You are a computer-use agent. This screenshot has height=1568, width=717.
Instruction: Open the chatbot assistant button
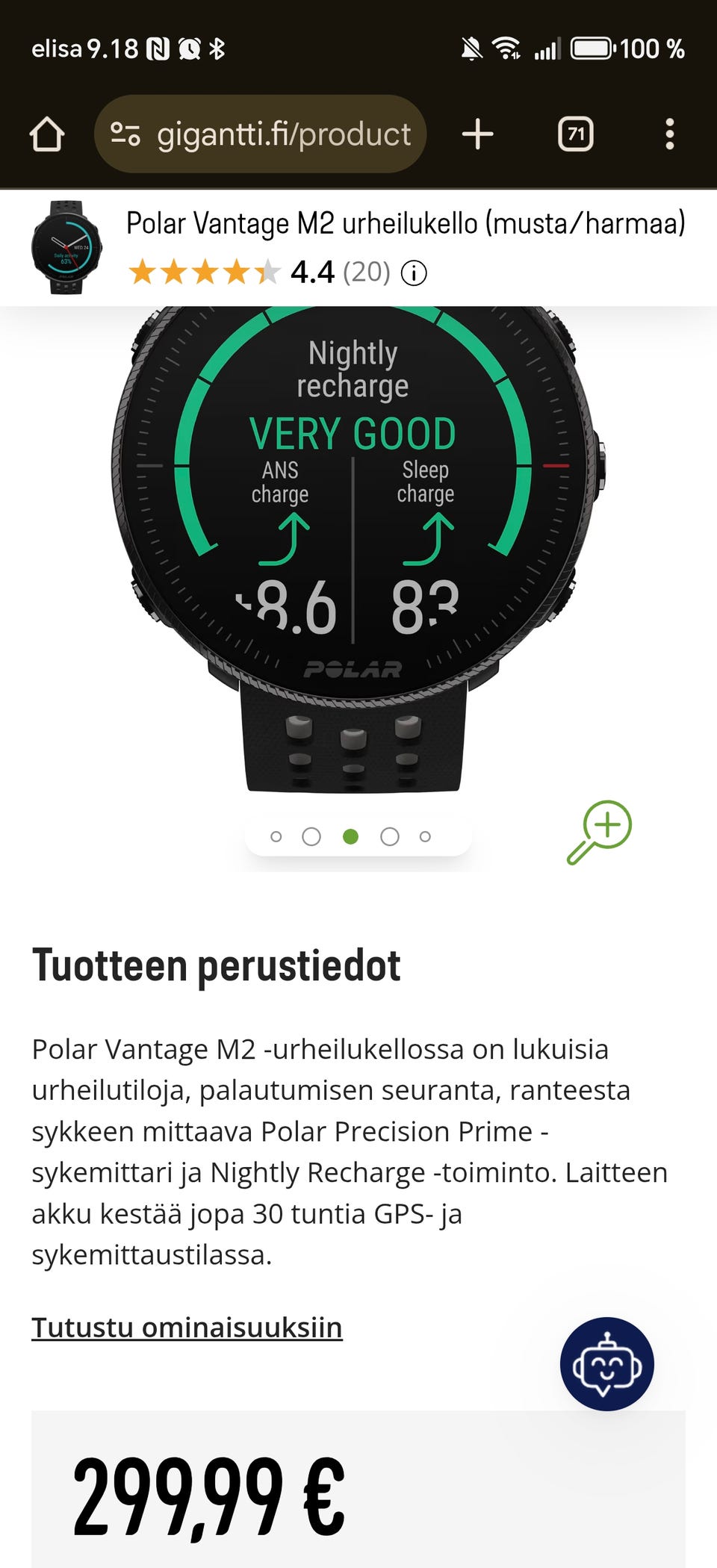(x=607, y=1363)
